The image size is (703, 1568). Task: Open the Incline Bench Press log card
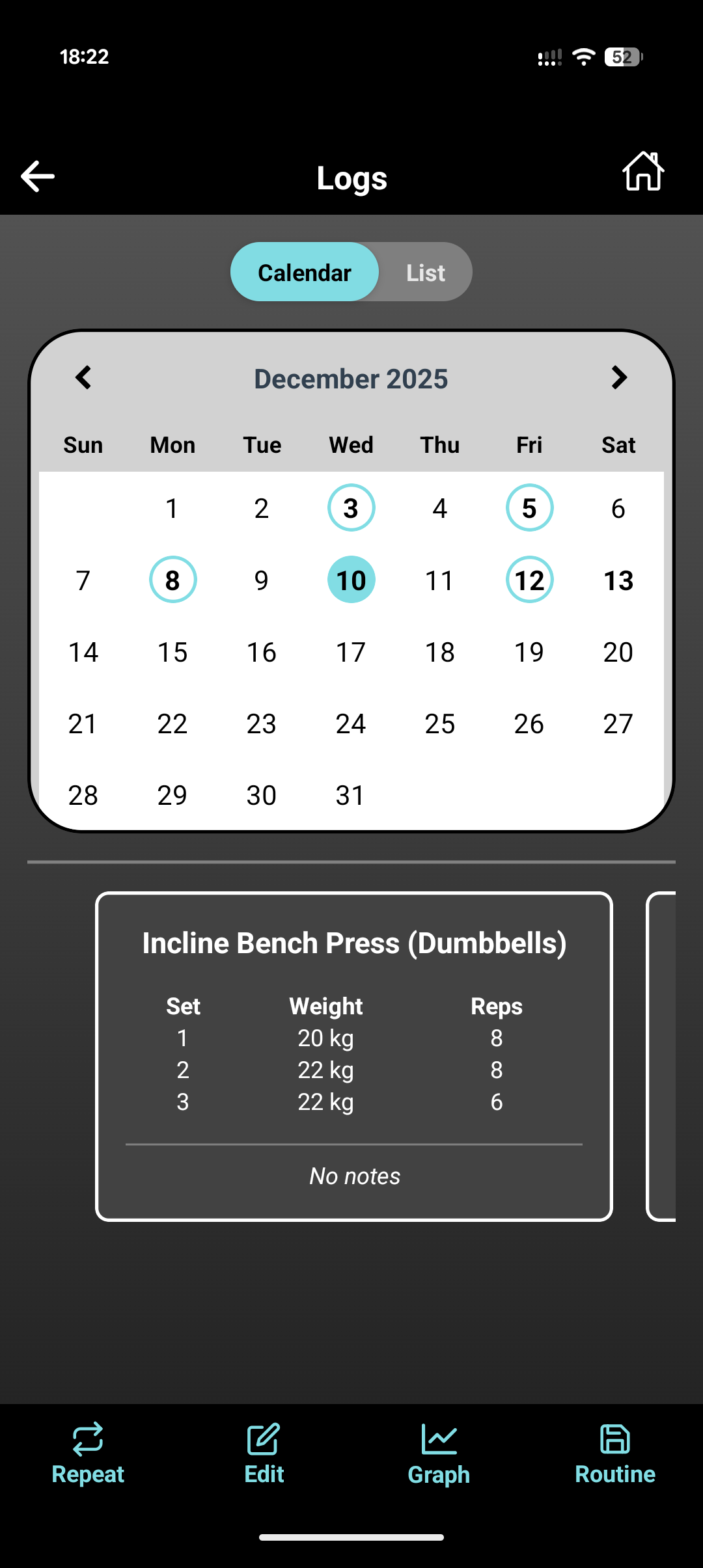354,1056
